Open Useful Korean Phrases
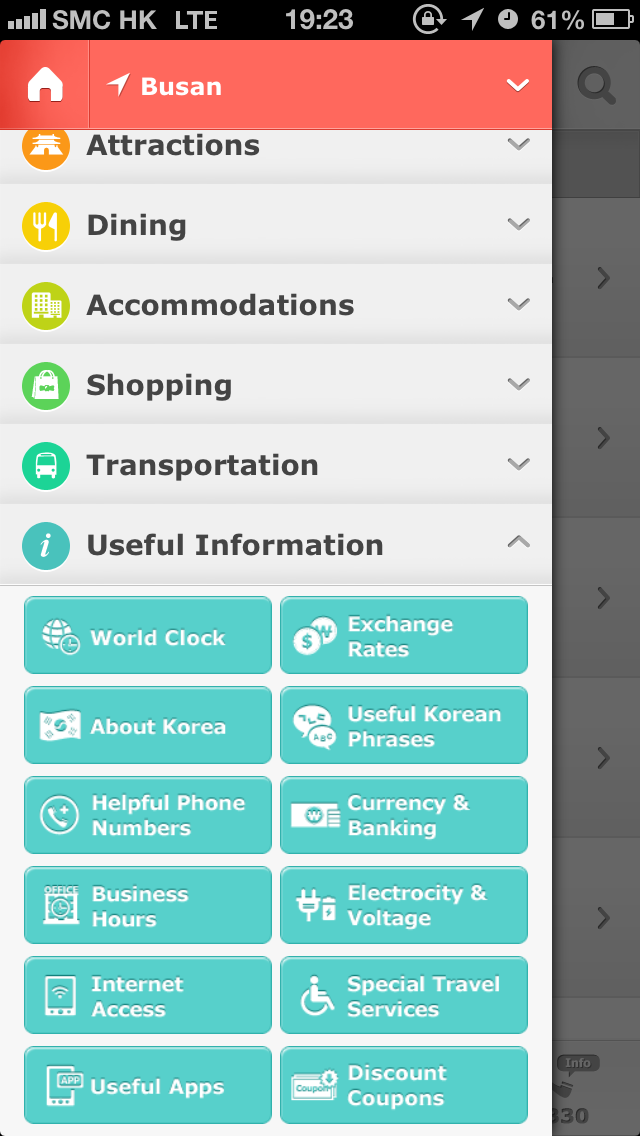 coord(404,725)
